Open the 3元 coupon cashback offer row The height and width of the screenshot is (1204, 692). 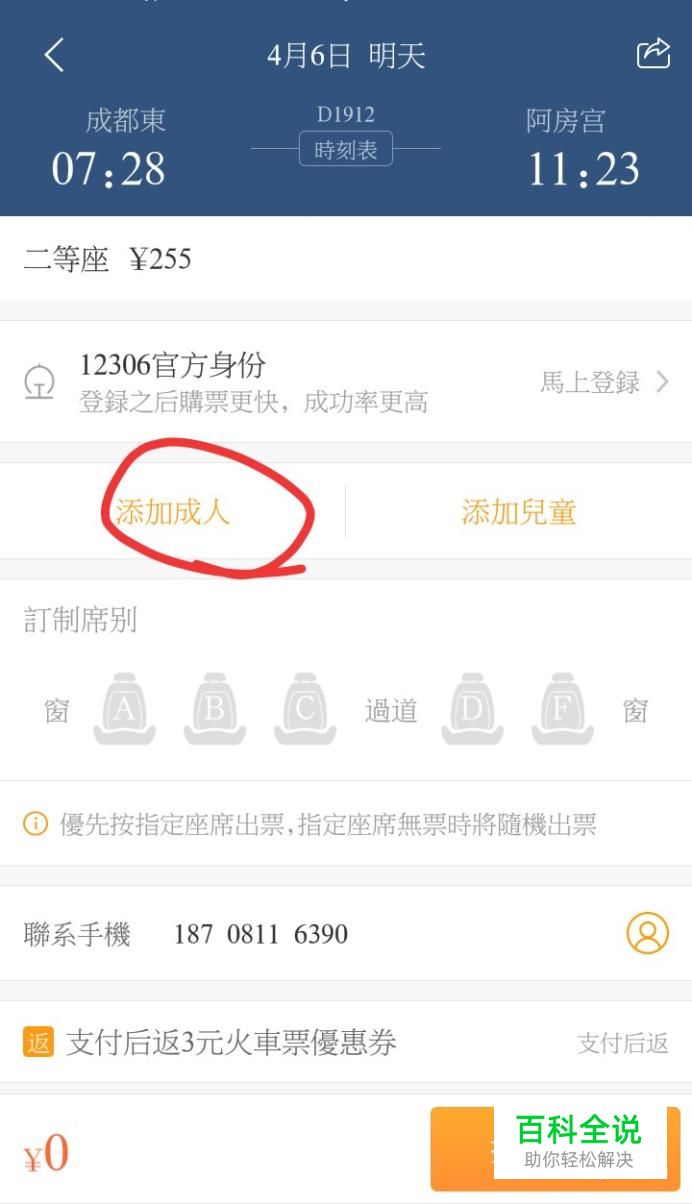pyautogui.click(x=345, y=1042)
